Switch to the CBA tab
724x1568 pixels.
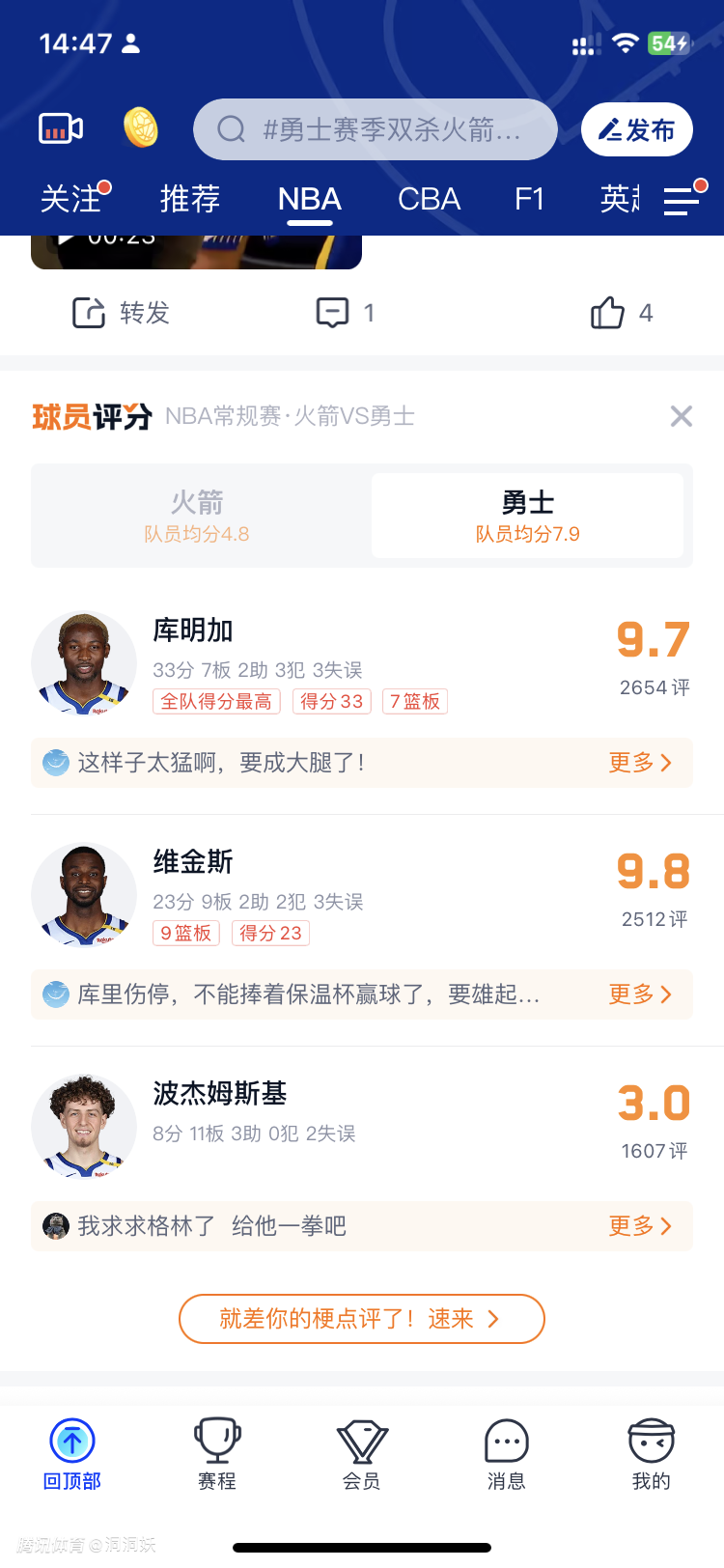[x=429, y=199]
